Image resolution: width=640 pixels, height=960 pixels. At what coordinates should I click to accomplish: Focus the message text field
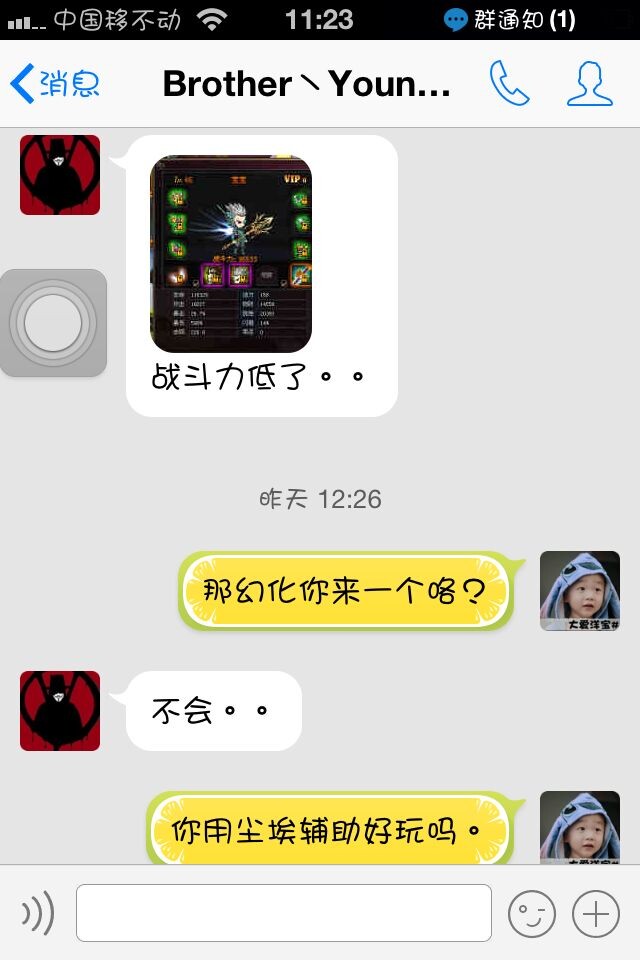pyautogui.click(x=284, y=913)
